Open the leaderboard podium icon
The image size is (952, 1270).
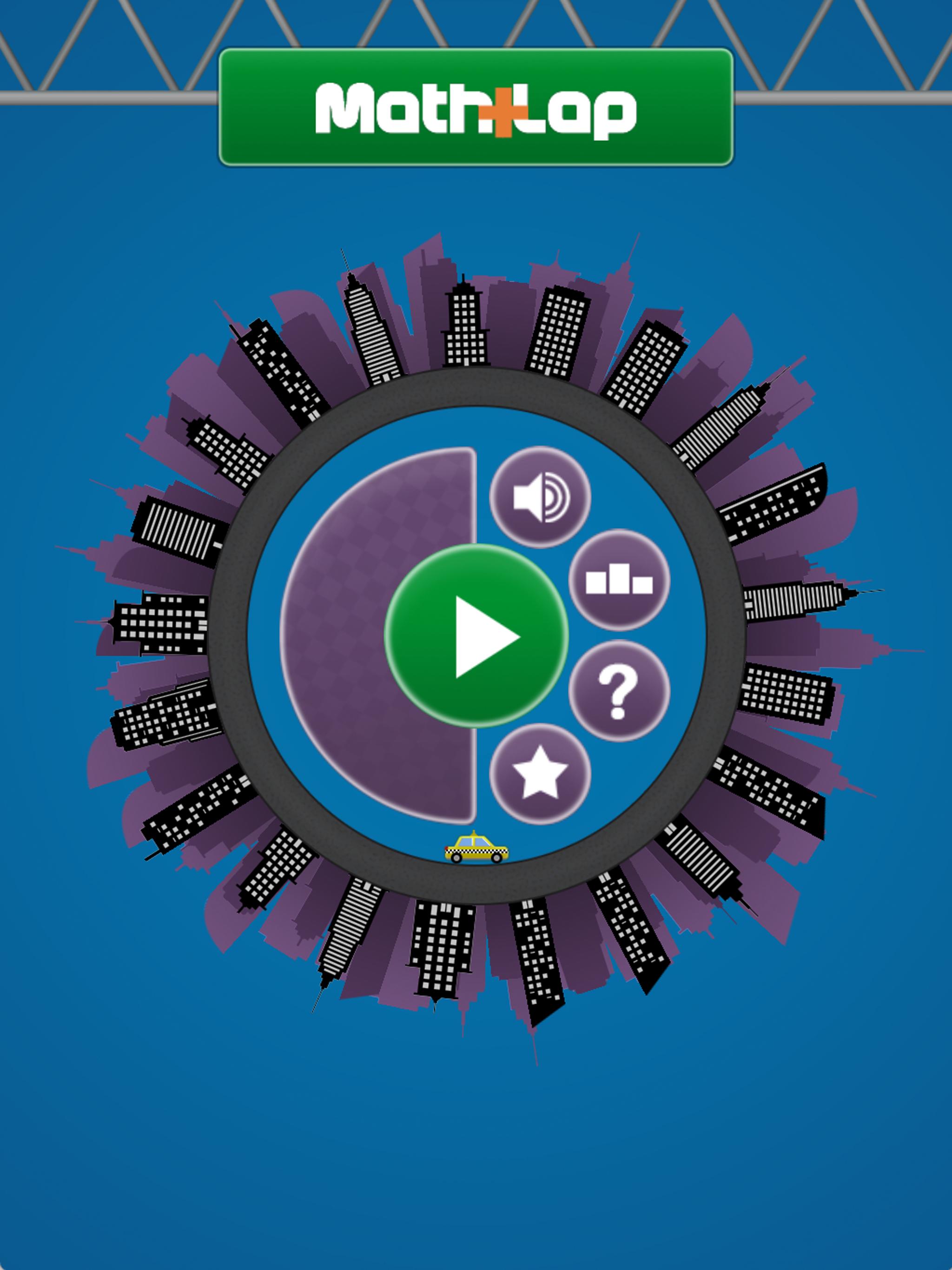point(619,580)
